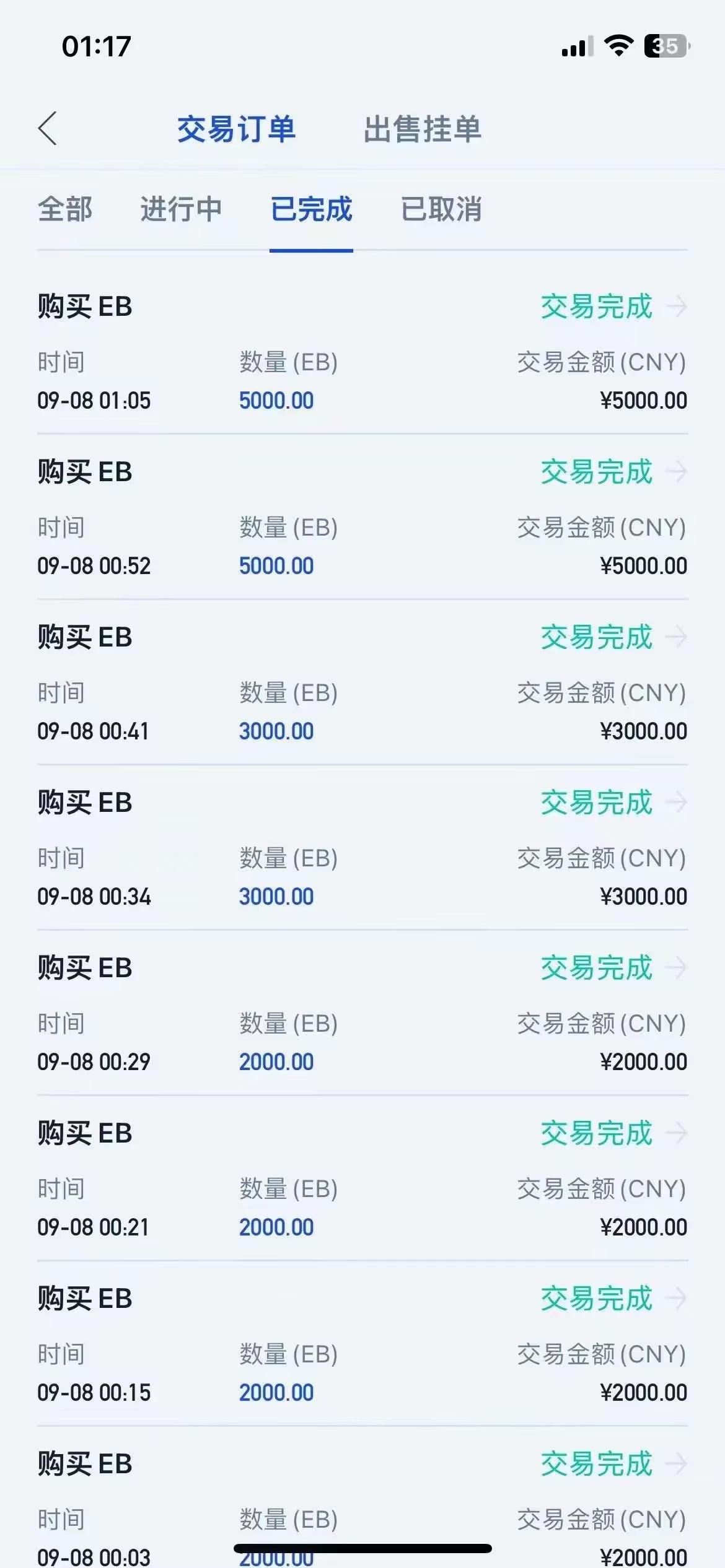725x1568 pixels.
Task: Select the 交易订单 tab
Action: click(x=236, y=129)
